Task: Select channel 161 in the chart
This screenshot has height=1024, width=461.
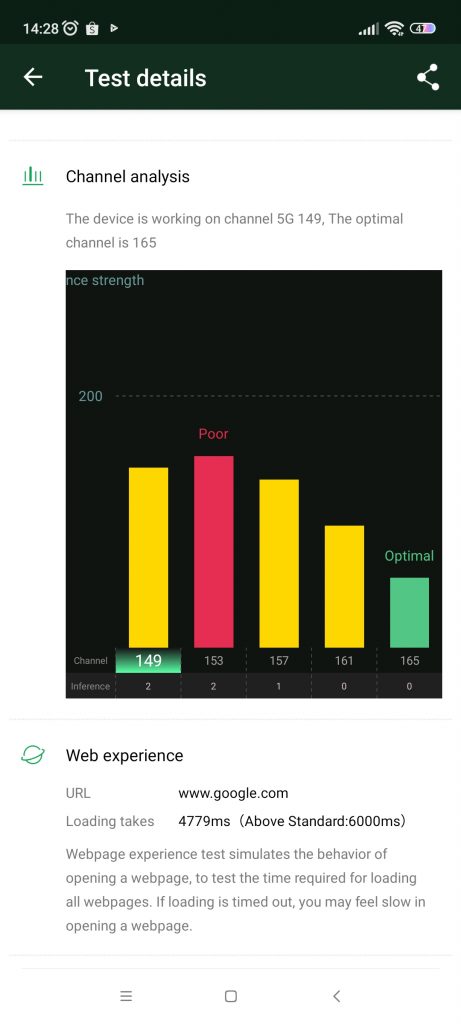Action: 344,660
